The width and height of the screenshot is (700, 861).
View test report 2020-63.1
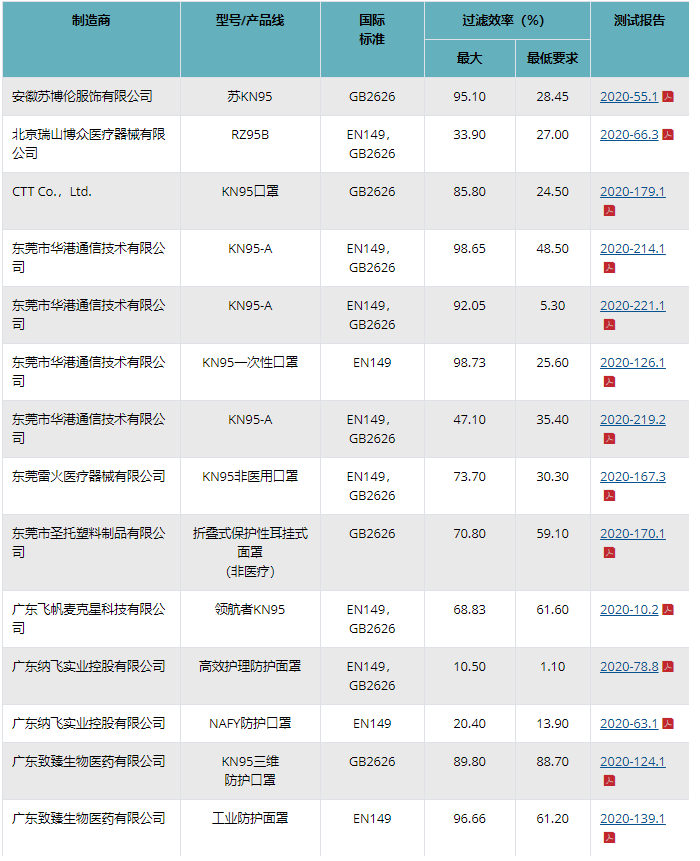coord(629,724)
